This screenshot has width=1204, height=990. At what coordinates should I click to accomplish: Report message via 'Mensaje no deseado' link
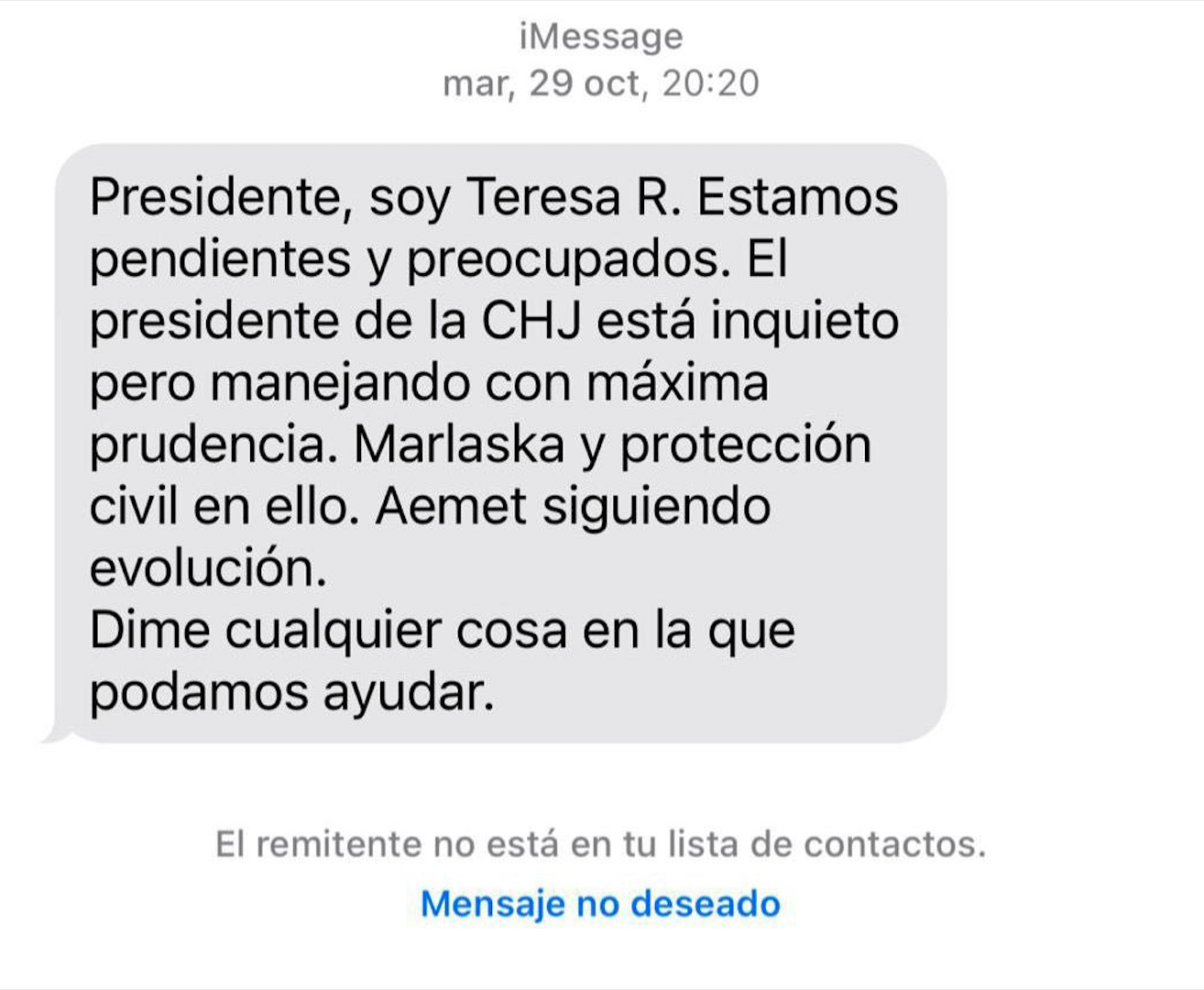600,904
